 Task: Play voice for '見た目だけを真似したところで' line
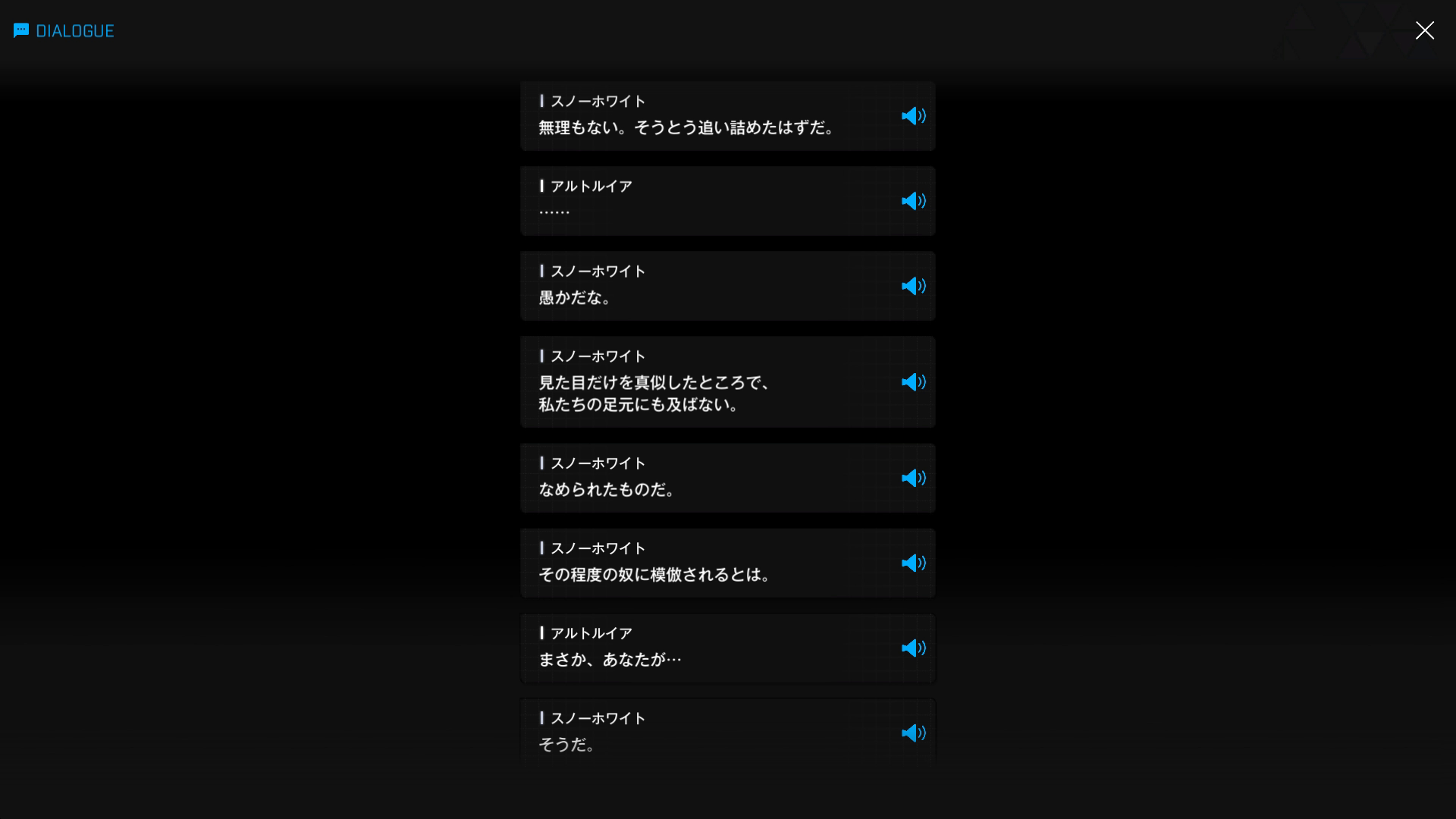[x=913, y=382]
